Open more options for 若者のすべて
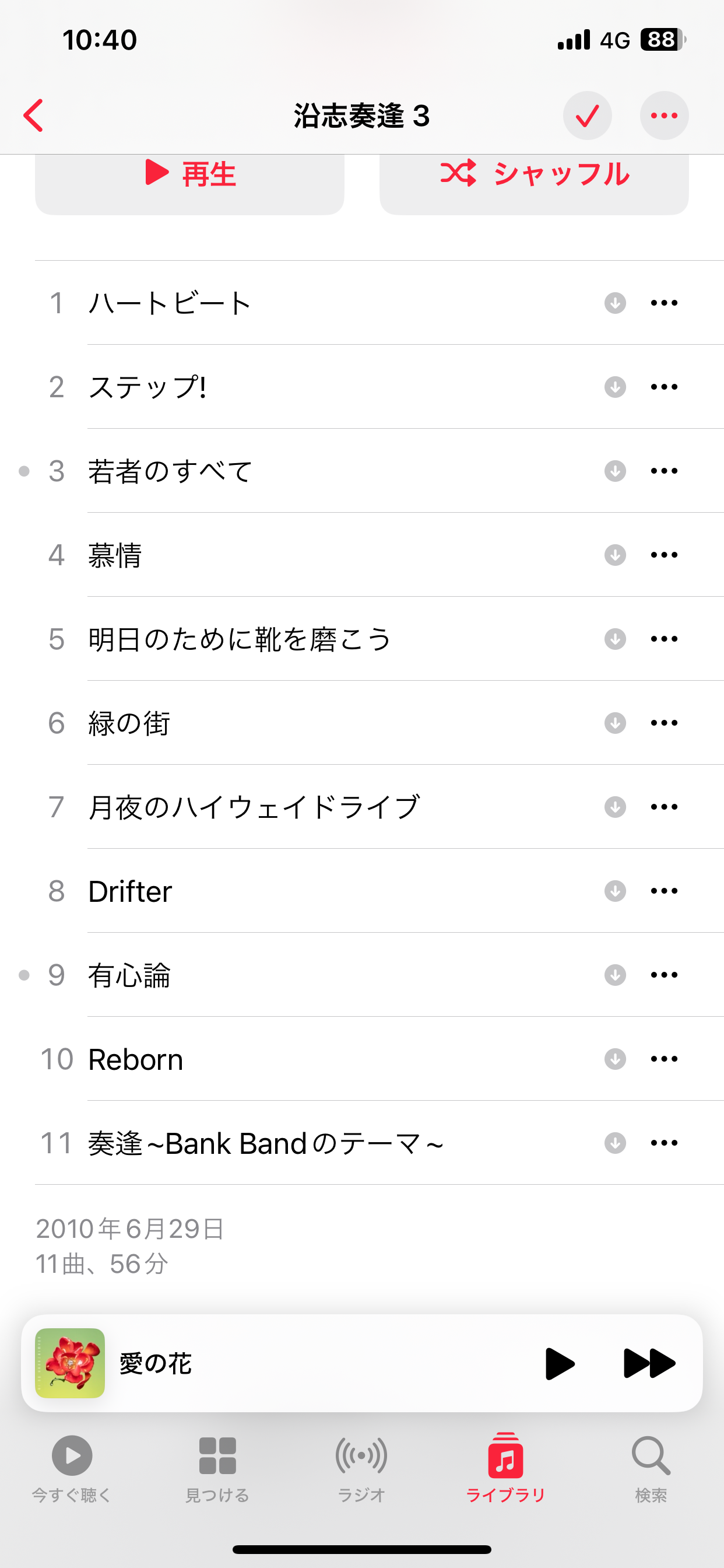This screenshot has width=724, height=1568. coord(664,471)
